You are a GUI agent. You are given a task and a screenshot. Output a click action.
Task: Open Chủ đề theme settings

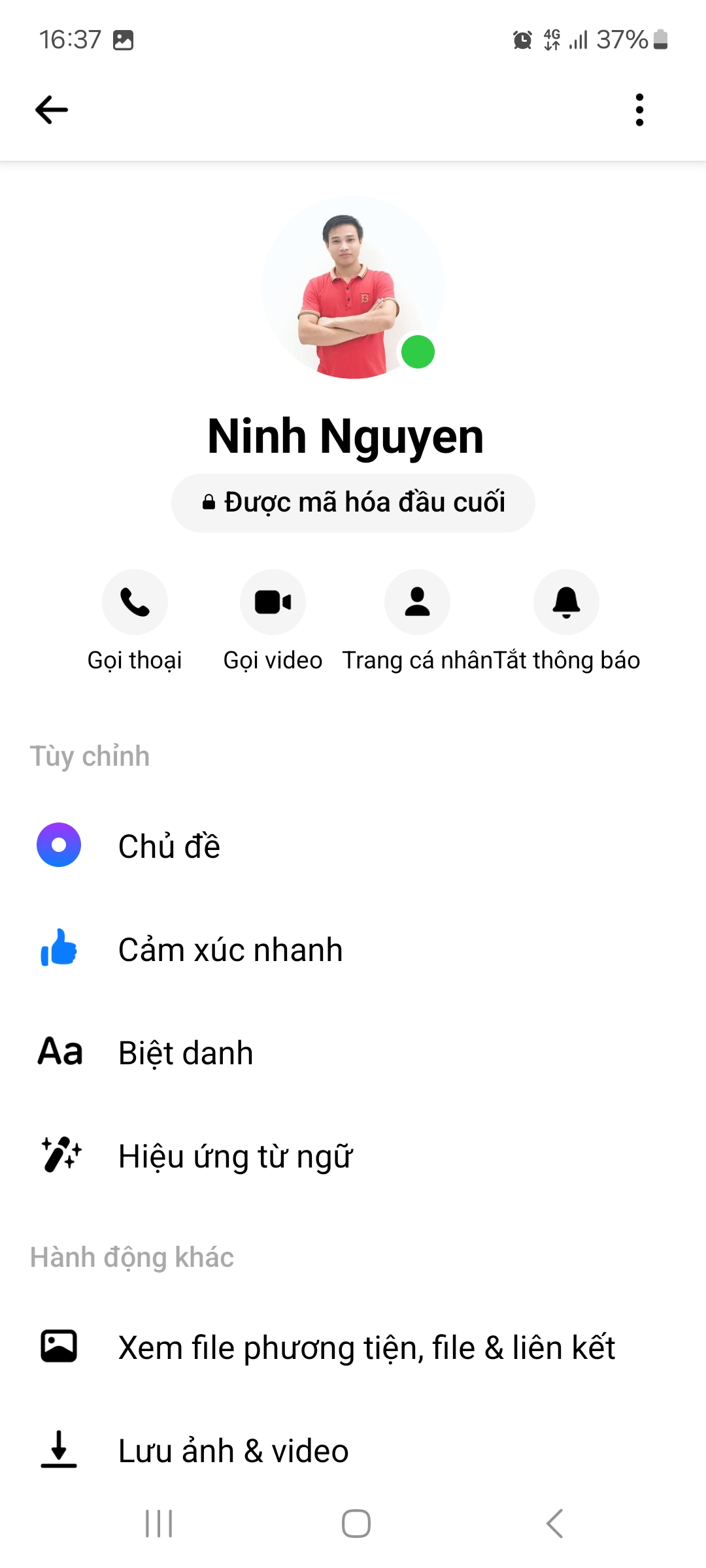point(170,846)
